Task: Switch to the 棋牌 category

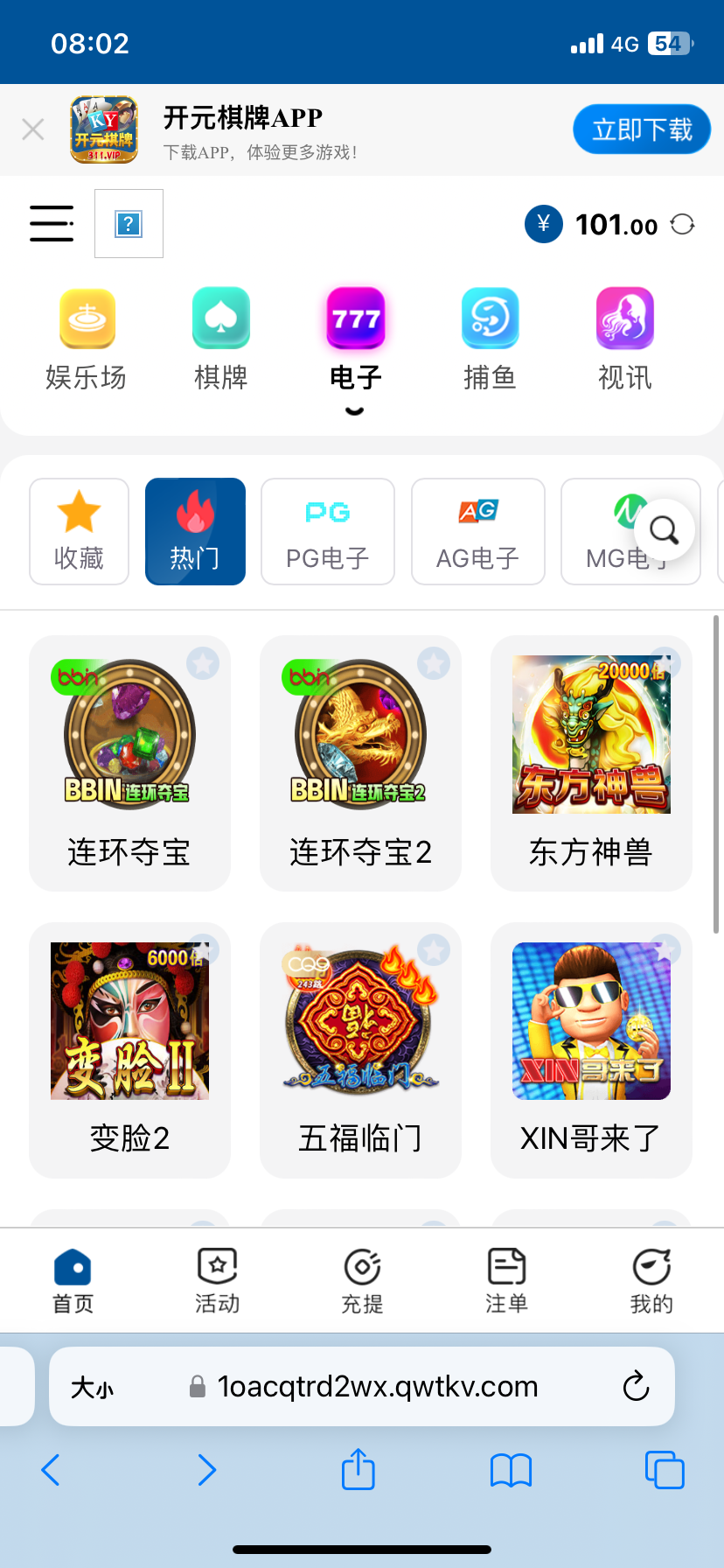Action: click(221, 339)
